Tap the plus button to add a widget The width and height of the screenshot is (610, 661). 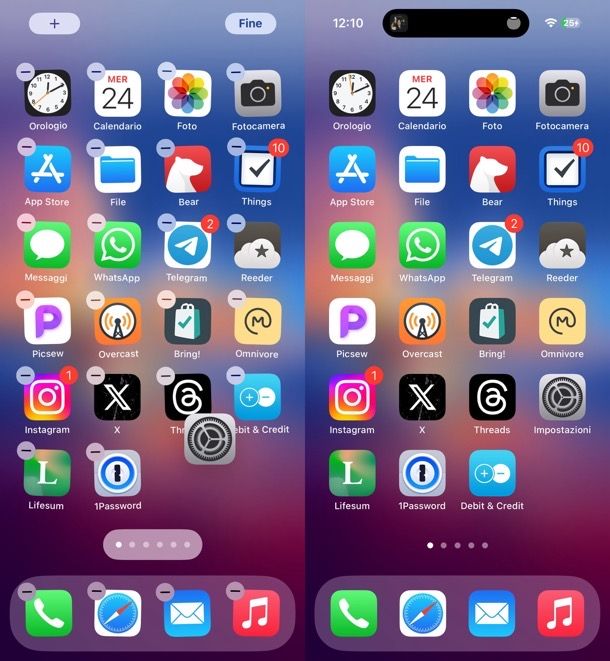pos(54,23)
